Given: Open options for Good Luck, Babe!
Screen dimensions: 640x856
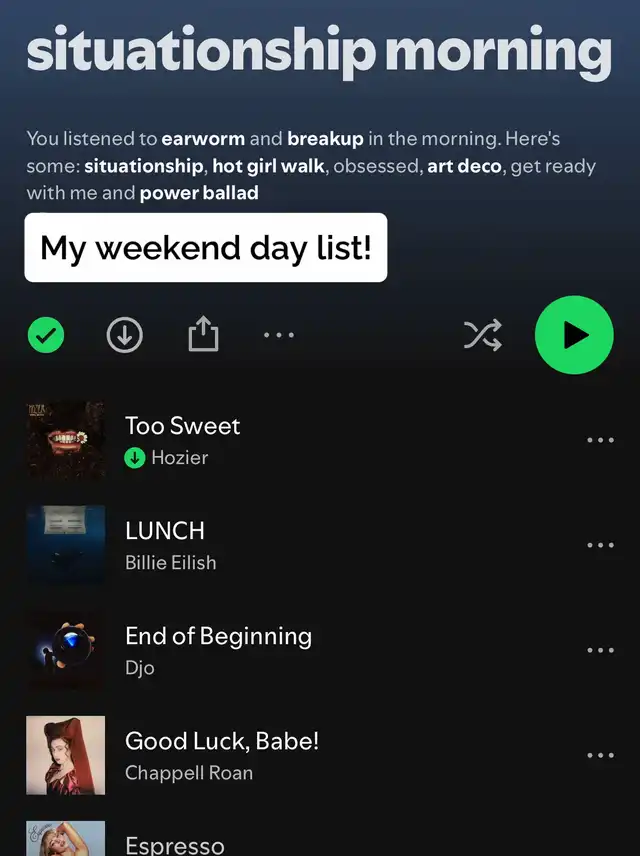Looking at the screenshot, I should (600, 755).
